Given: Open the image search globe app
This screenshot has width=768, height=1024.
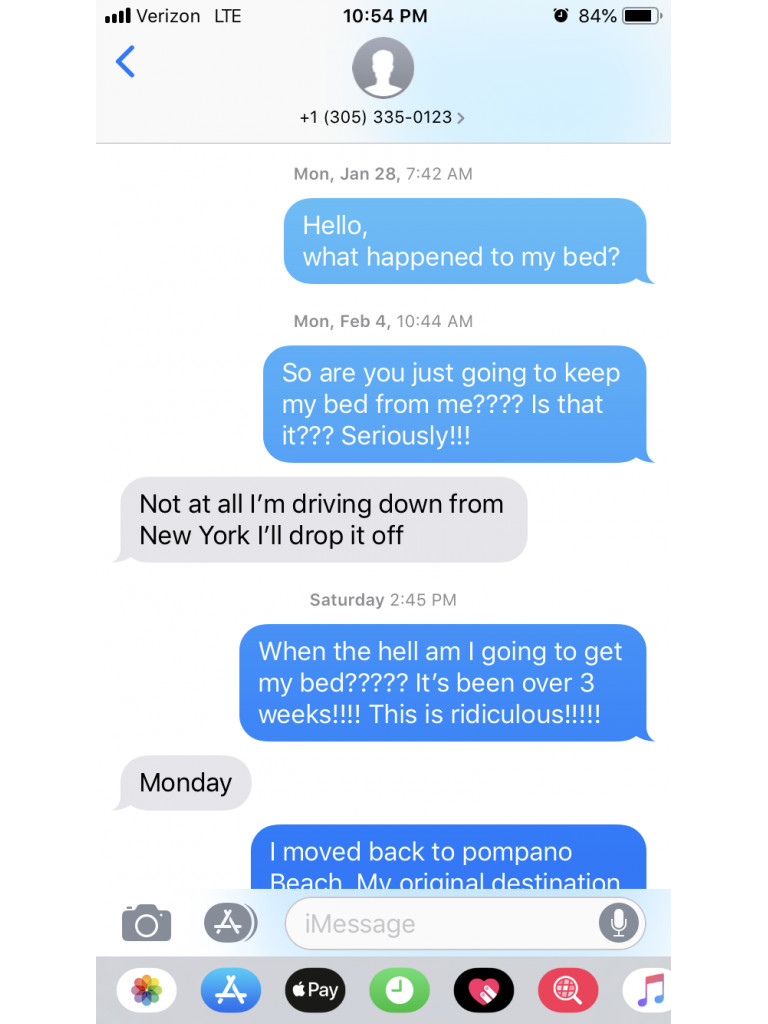Looking at the screenshot, I should 567,990.
